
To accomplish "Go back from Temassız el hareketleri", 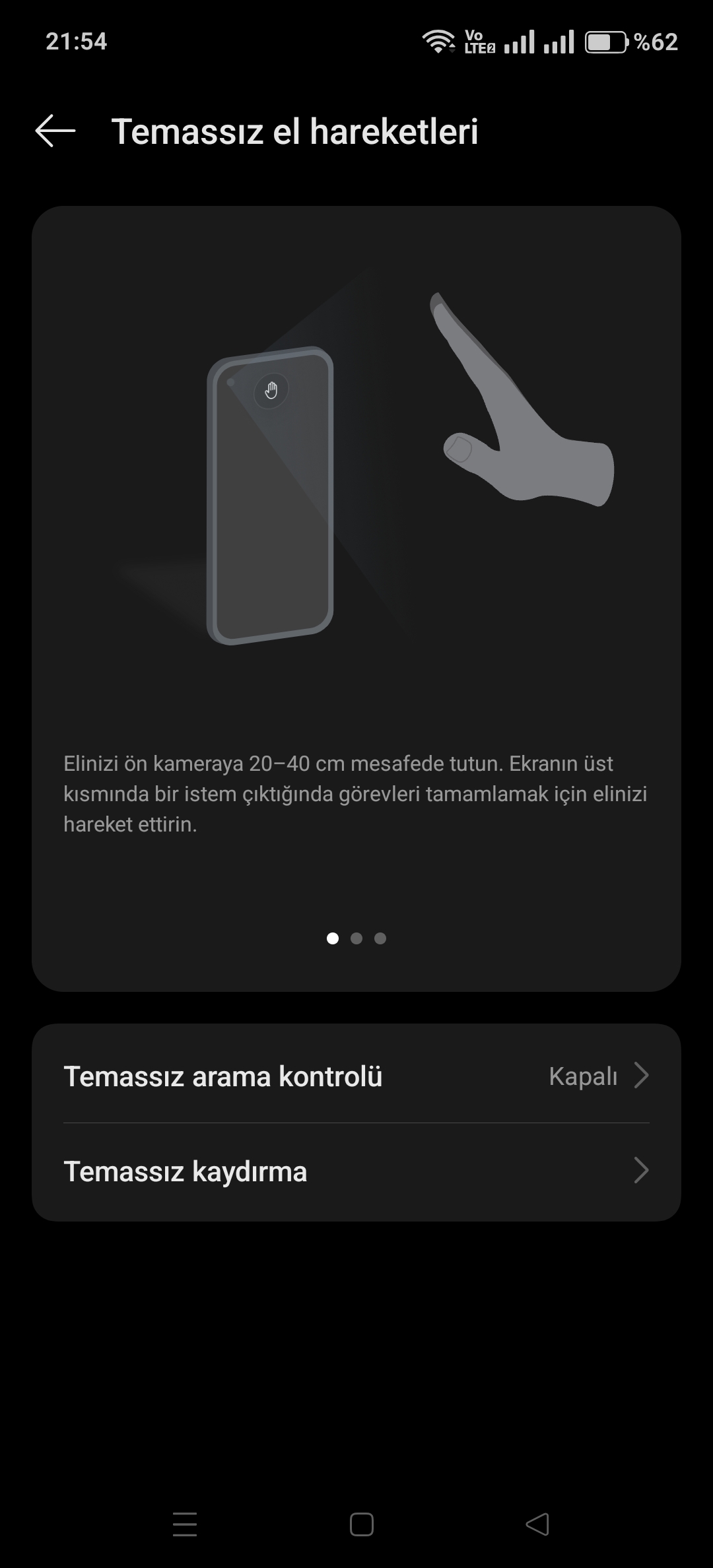I will [x=55, y=131].
